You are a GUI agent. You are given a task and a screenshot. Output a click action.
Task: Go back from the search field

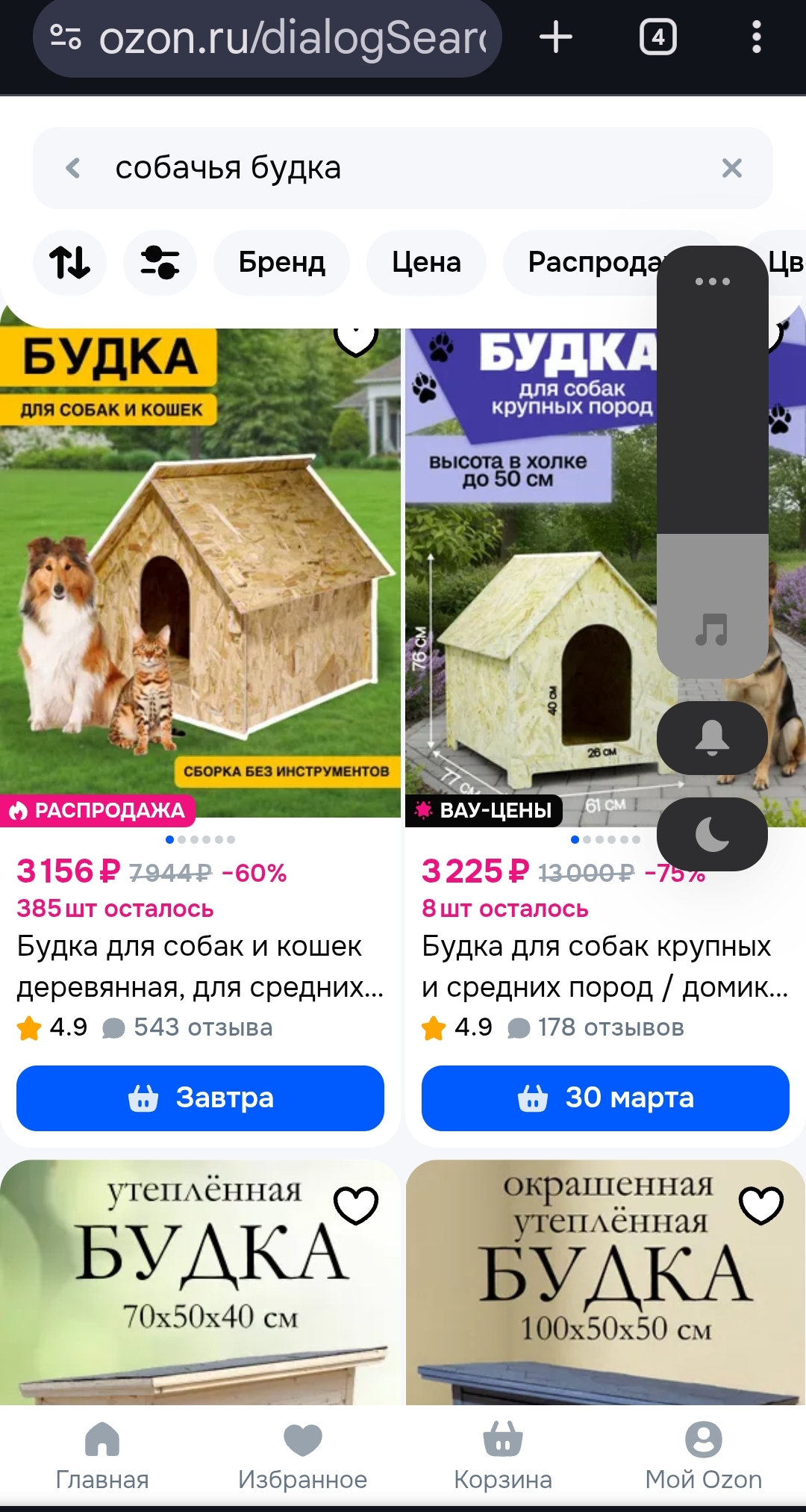pos(73,168)
